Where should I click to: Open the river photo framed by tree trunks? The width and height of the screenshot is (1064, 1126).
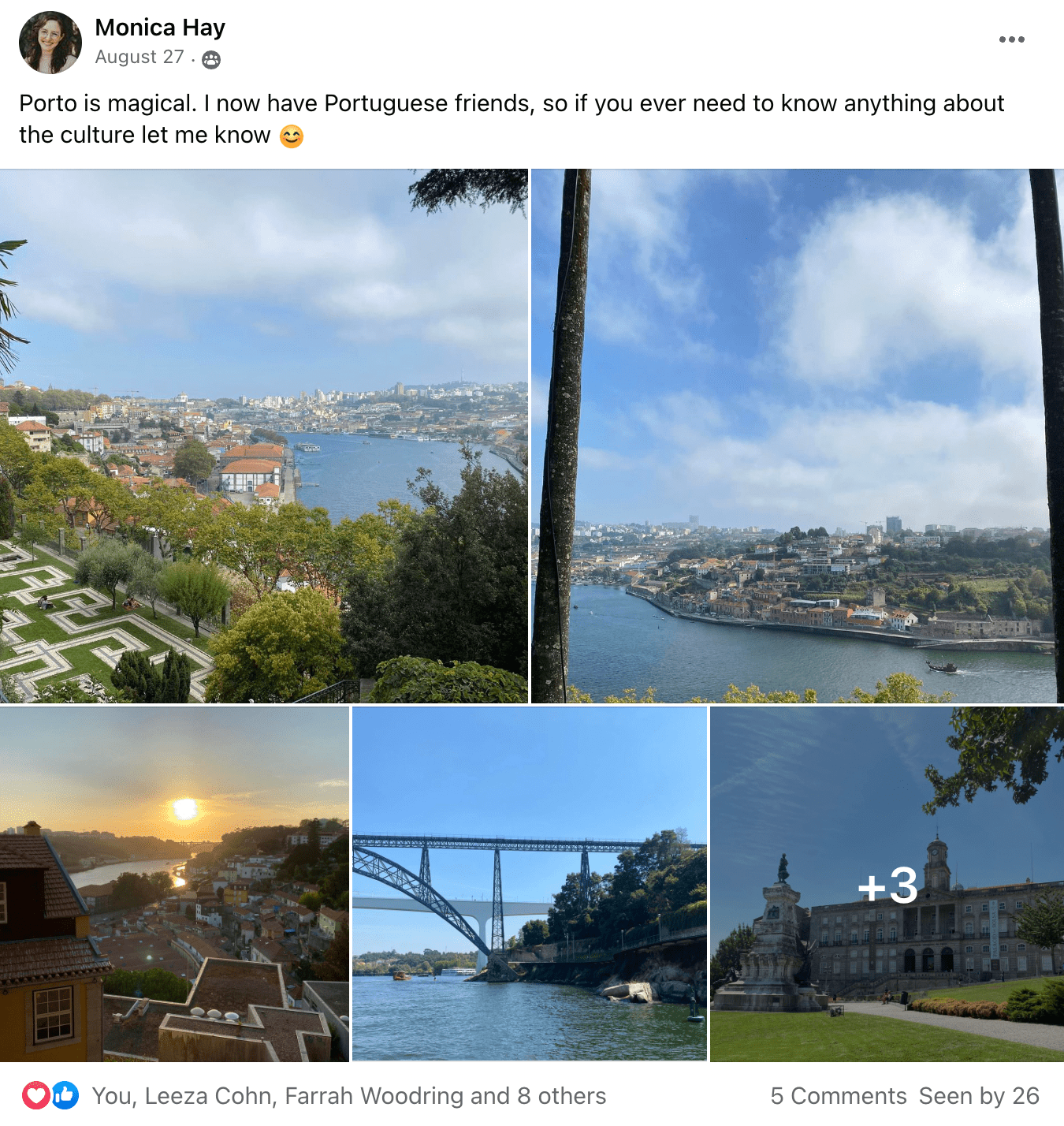(x=798, y=436)
